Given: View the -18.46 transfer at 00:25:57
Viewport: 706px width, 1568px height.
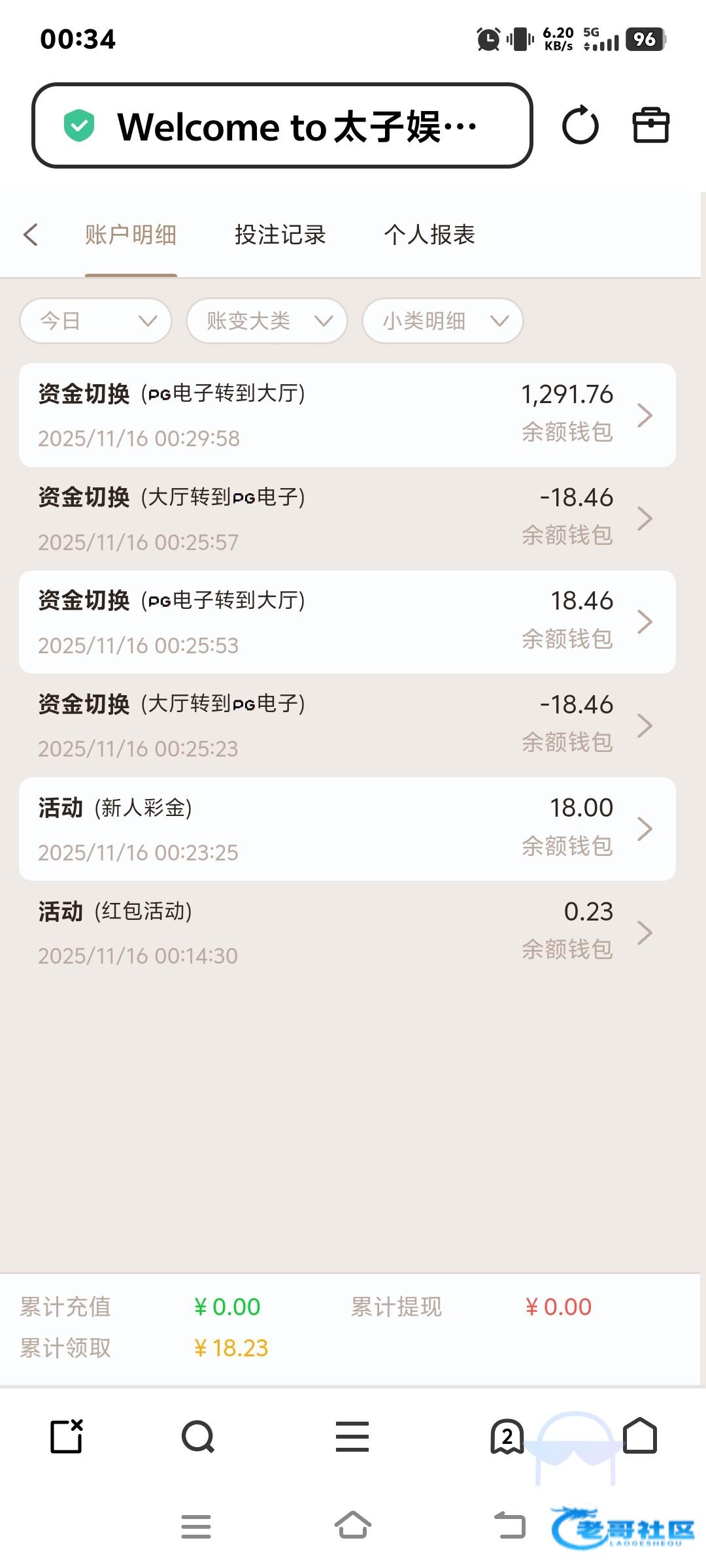Looking at the screenshot, I should [347, 519].
